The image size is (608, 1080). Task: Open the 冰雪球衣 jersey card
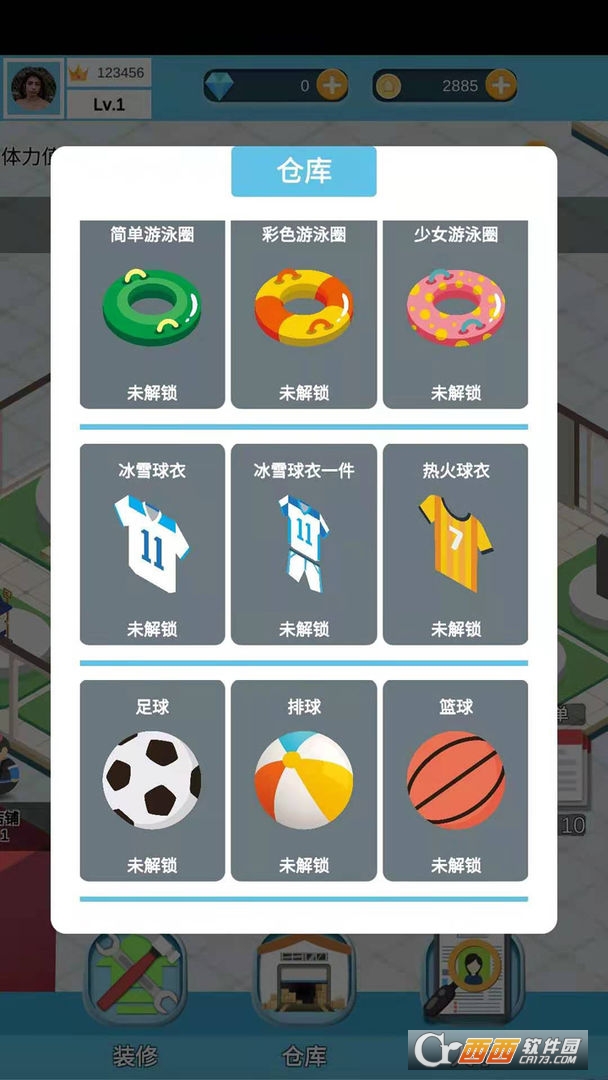152,545
